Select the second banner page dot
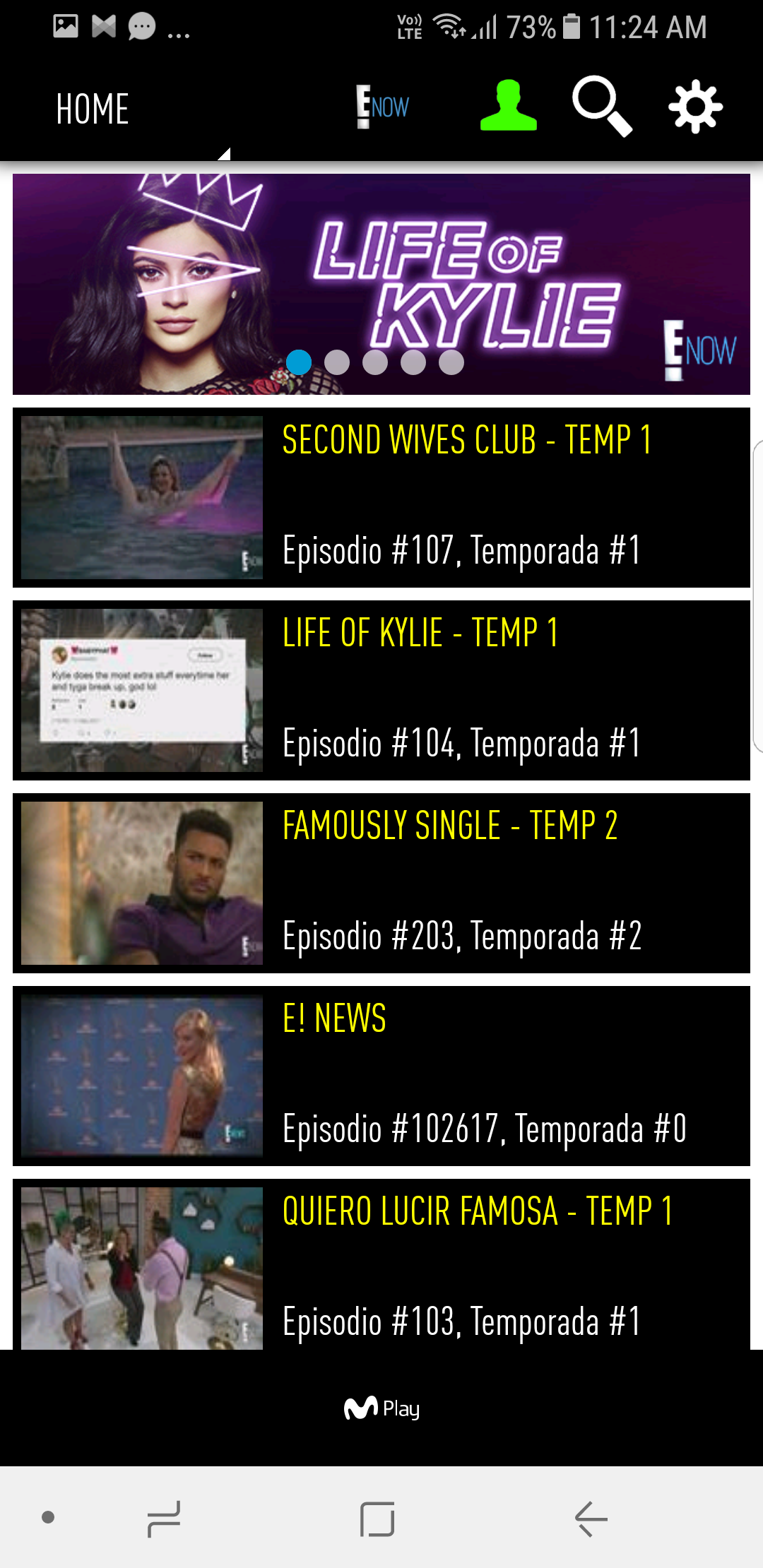 [337, 362]
